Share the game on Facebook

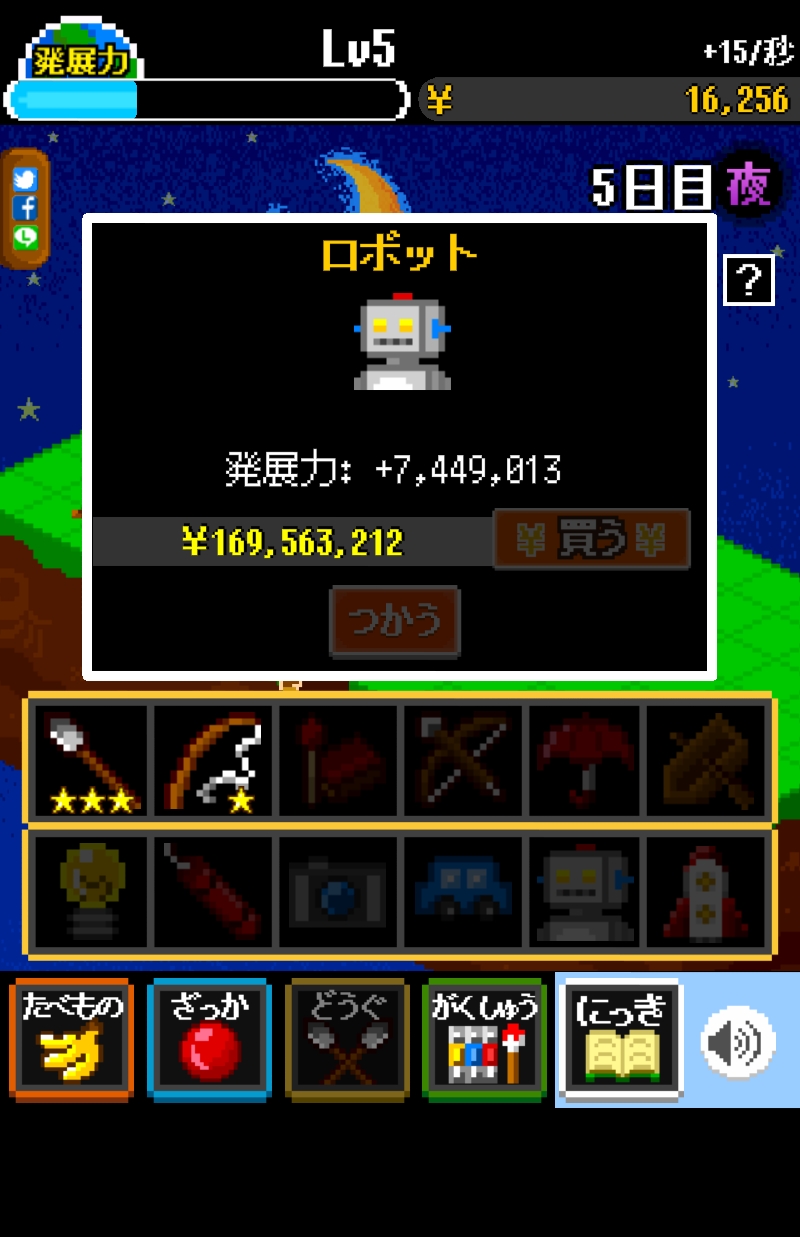coord(25,208)
